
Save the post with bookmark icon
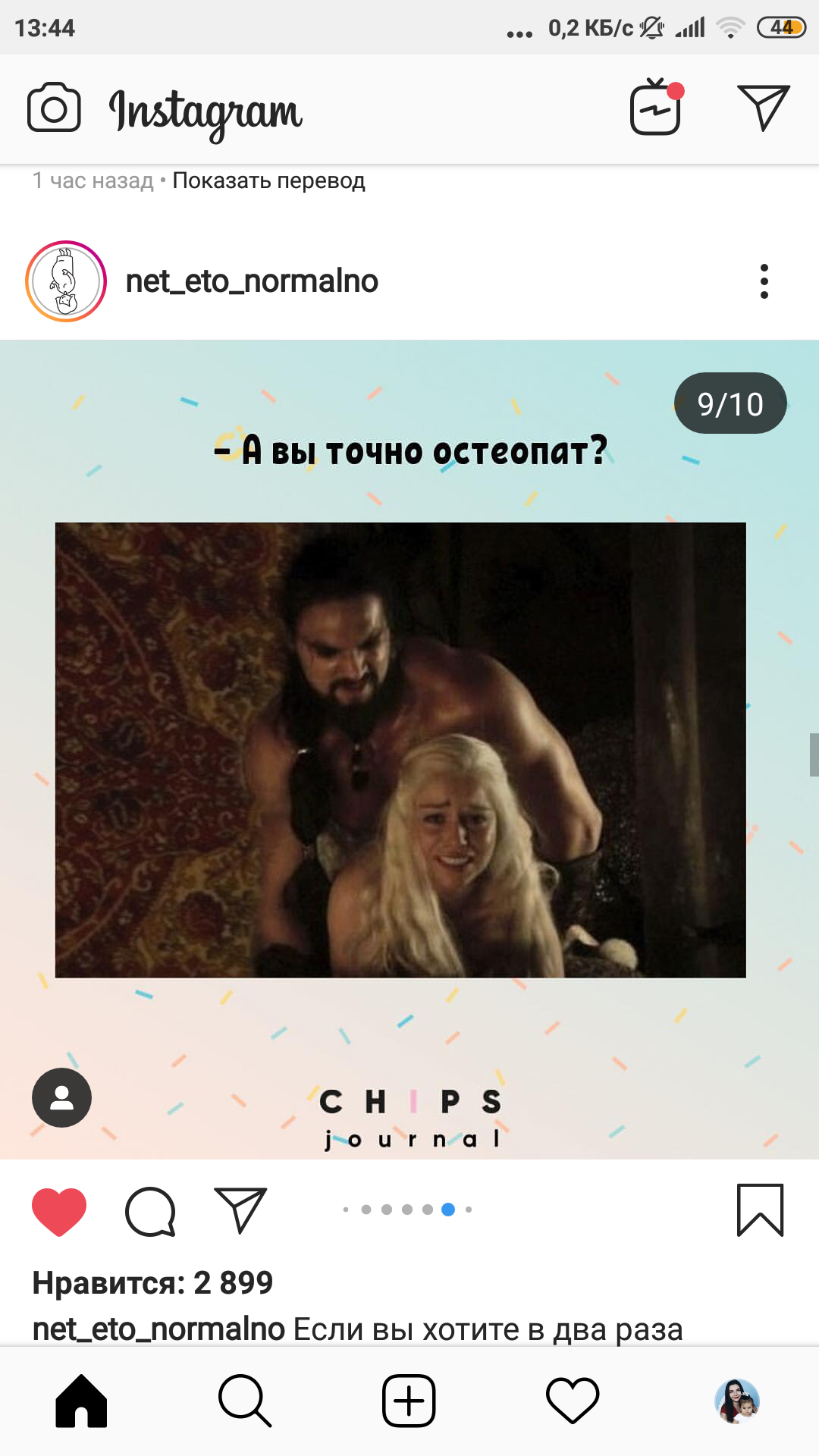(760, 1210)
